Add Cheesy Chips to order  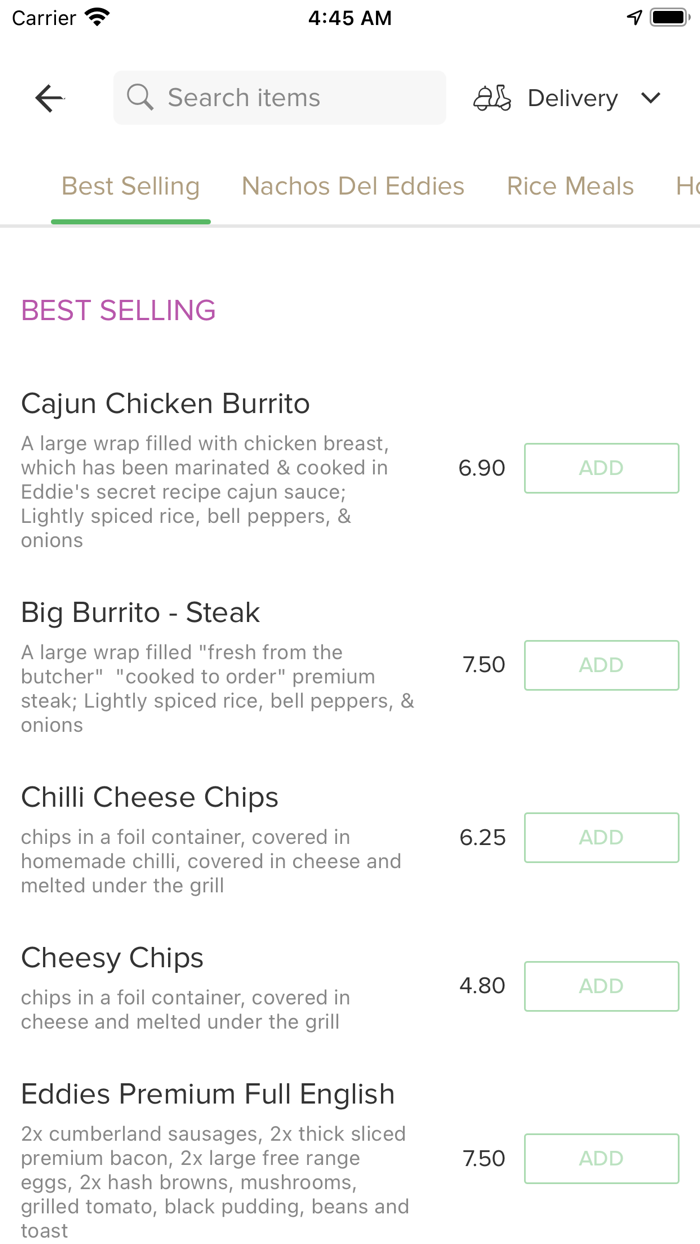(601, 986)
